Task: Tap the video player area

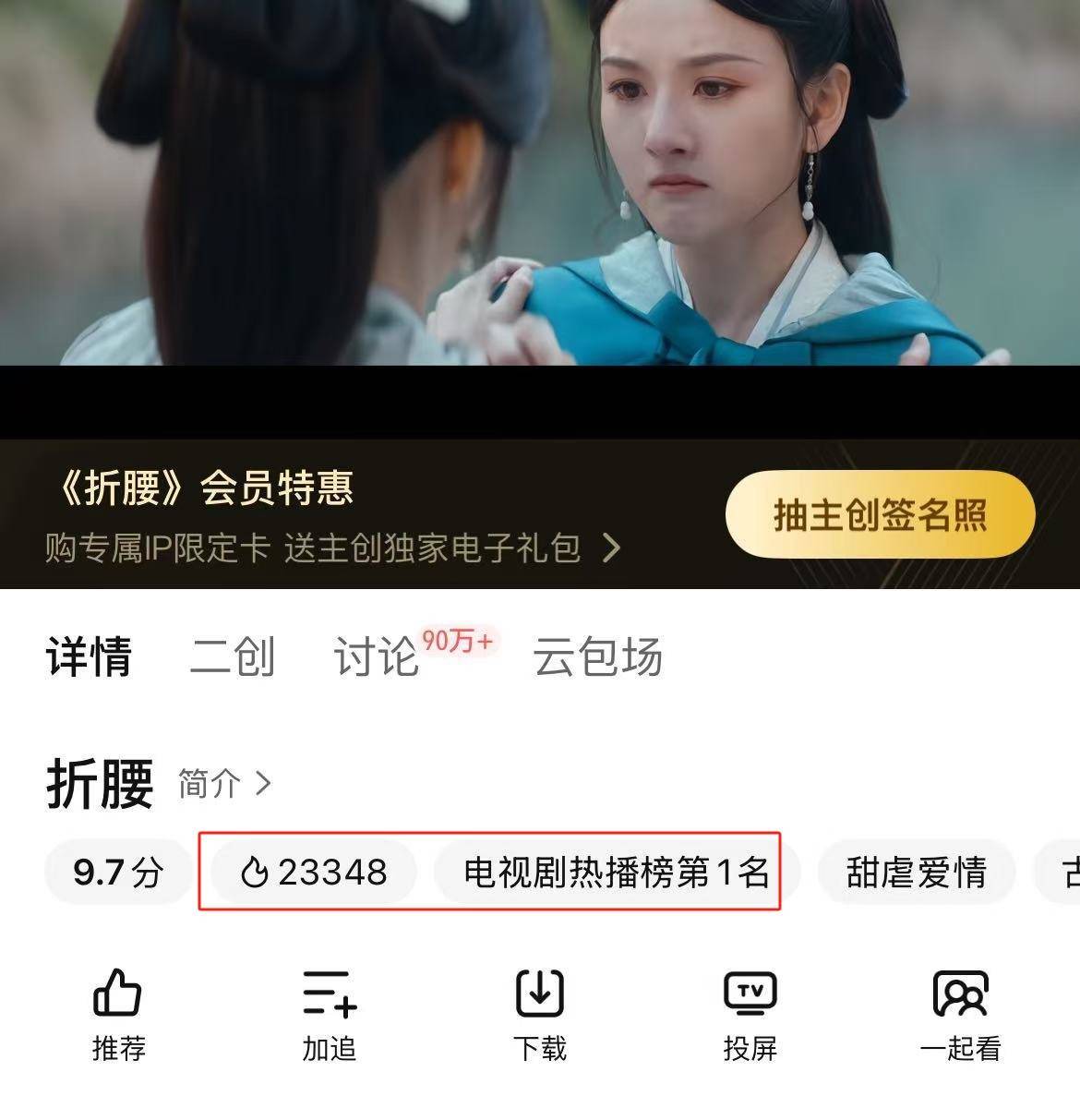Action: pos(540,185)
